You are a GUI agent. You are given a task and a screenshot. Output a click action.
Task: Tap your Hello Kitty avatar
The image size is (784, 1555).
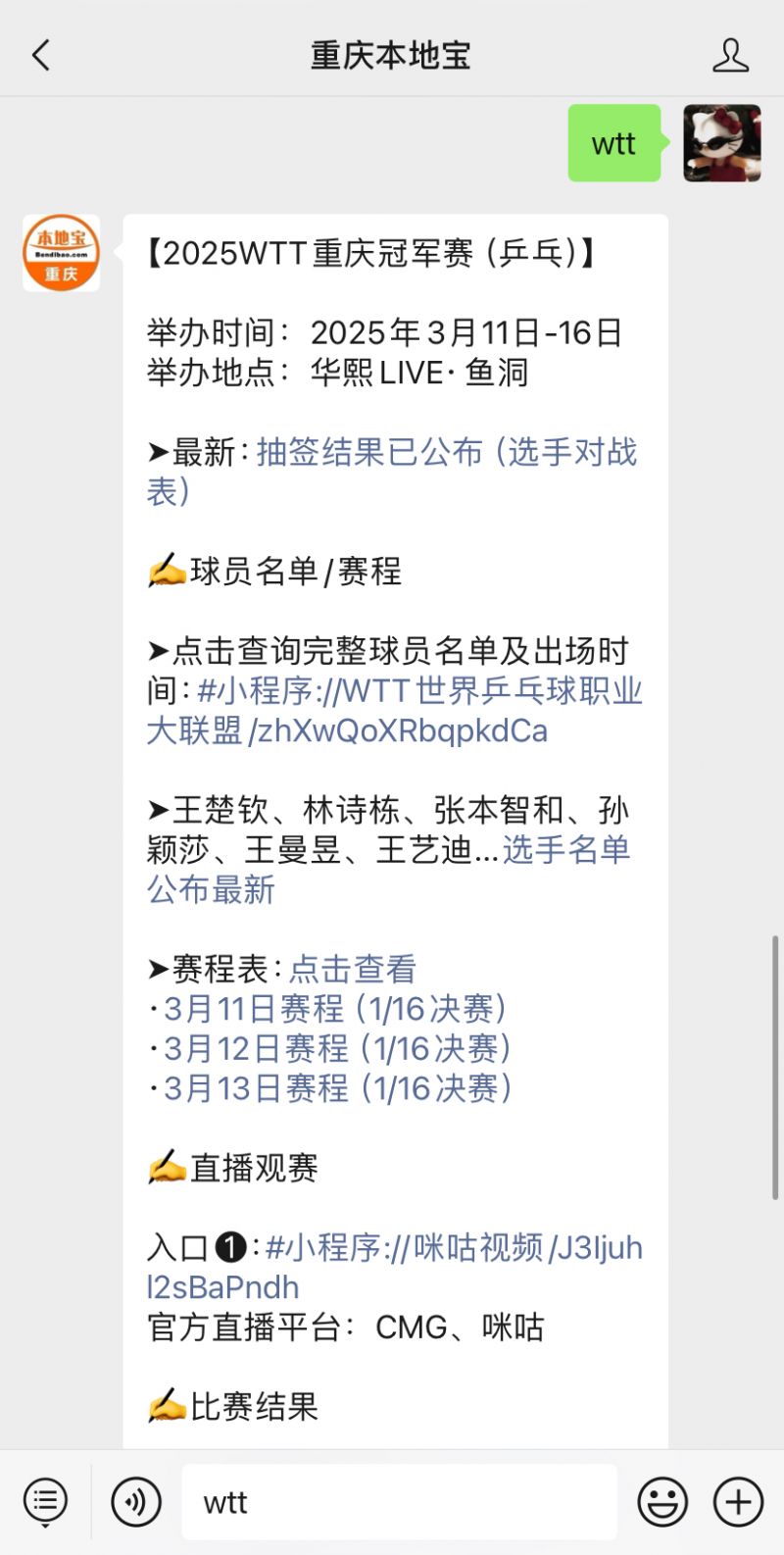tap(720, 143)
